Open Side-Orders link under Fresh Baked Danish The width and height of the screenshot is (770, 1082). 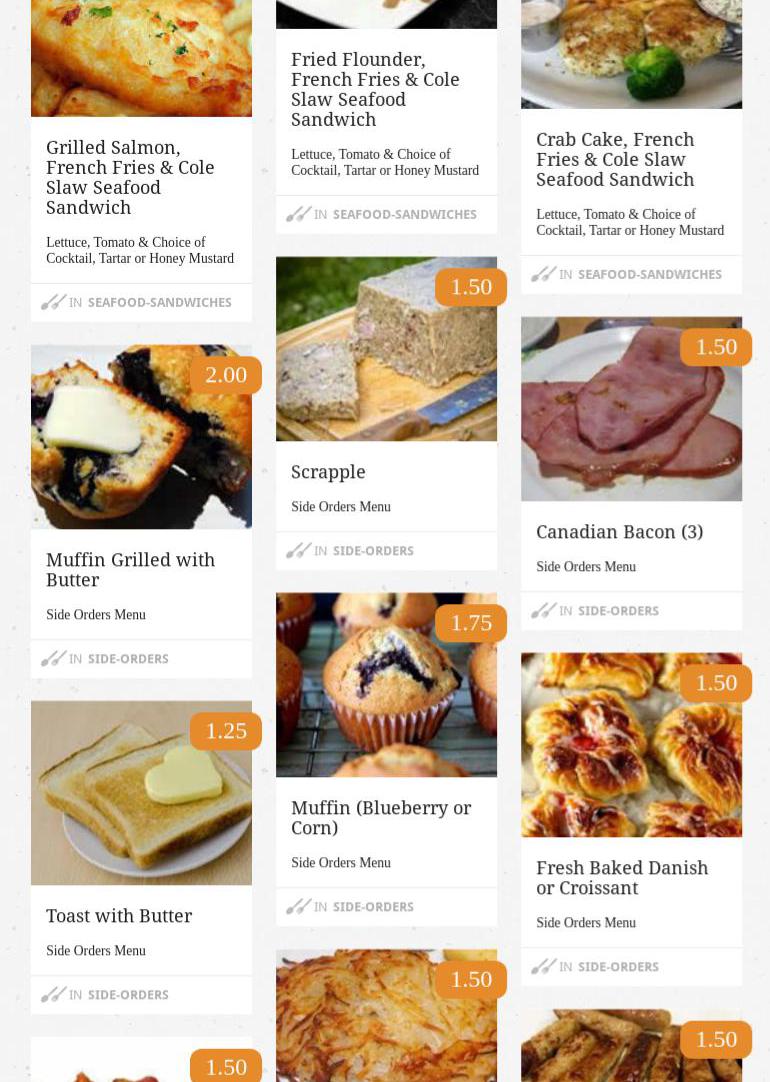coord(618,966)
